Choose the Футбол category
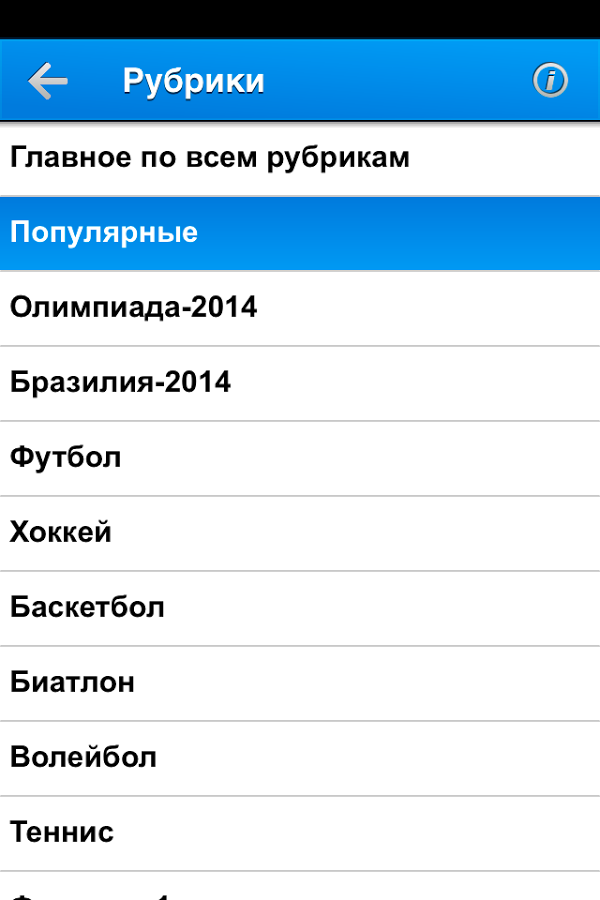The width and height of the screenshot is (600, 900). pyautogui.click(x=300, y=458)
